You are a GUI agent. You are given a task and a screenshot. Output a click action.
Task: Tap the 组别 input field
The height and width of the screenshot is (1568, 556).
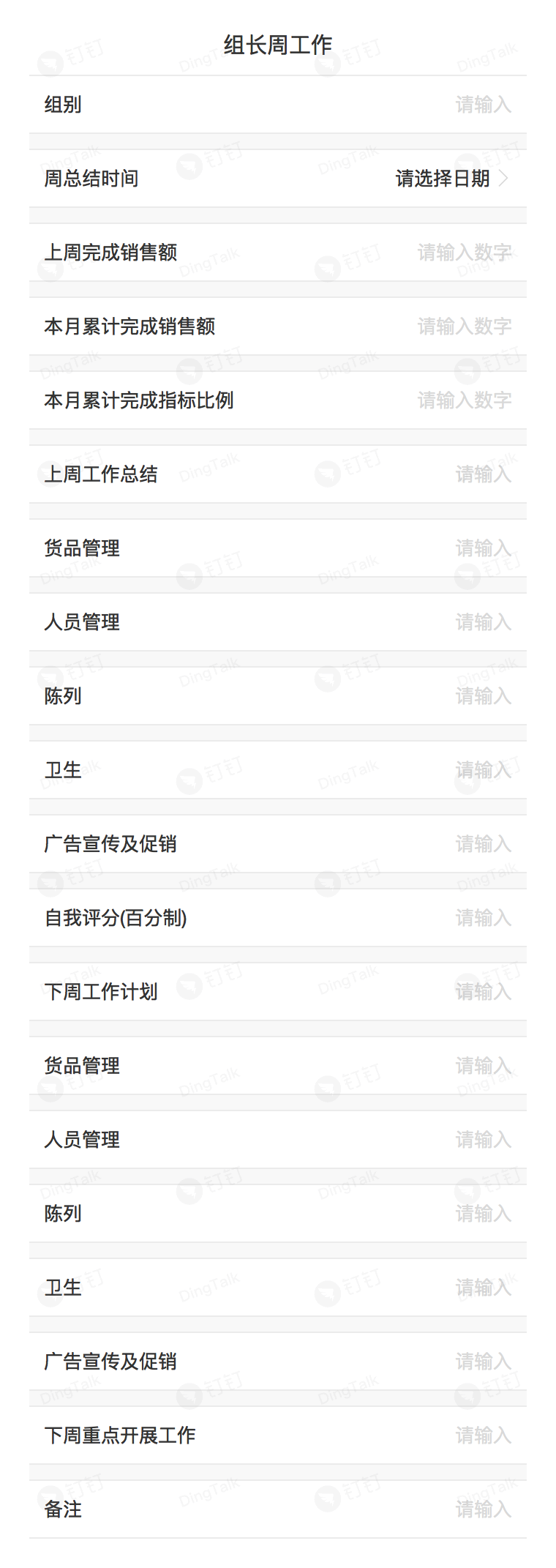(482, 105)
